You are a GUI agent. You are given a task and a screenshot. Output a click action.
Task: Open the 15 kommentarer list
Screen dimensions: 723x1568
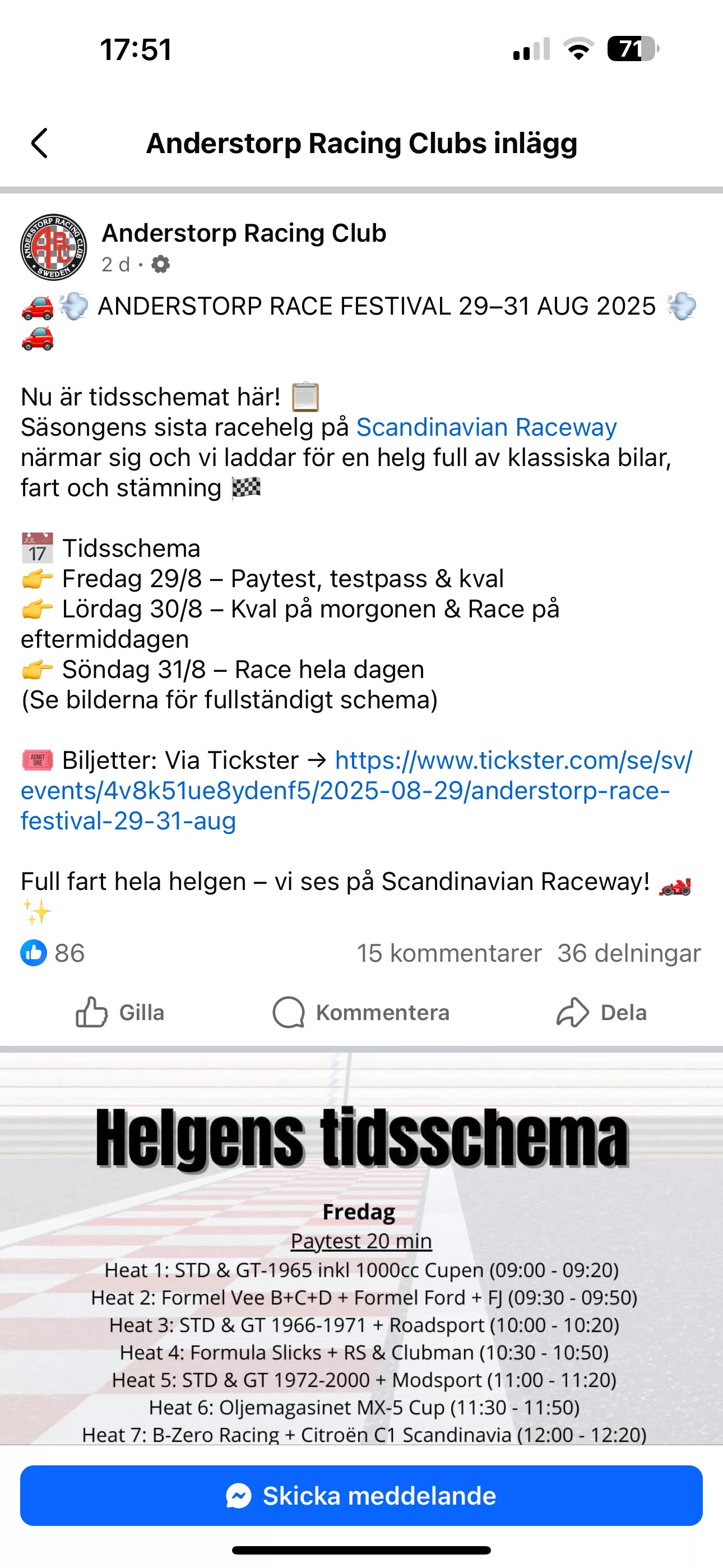[x=448, y=953]
